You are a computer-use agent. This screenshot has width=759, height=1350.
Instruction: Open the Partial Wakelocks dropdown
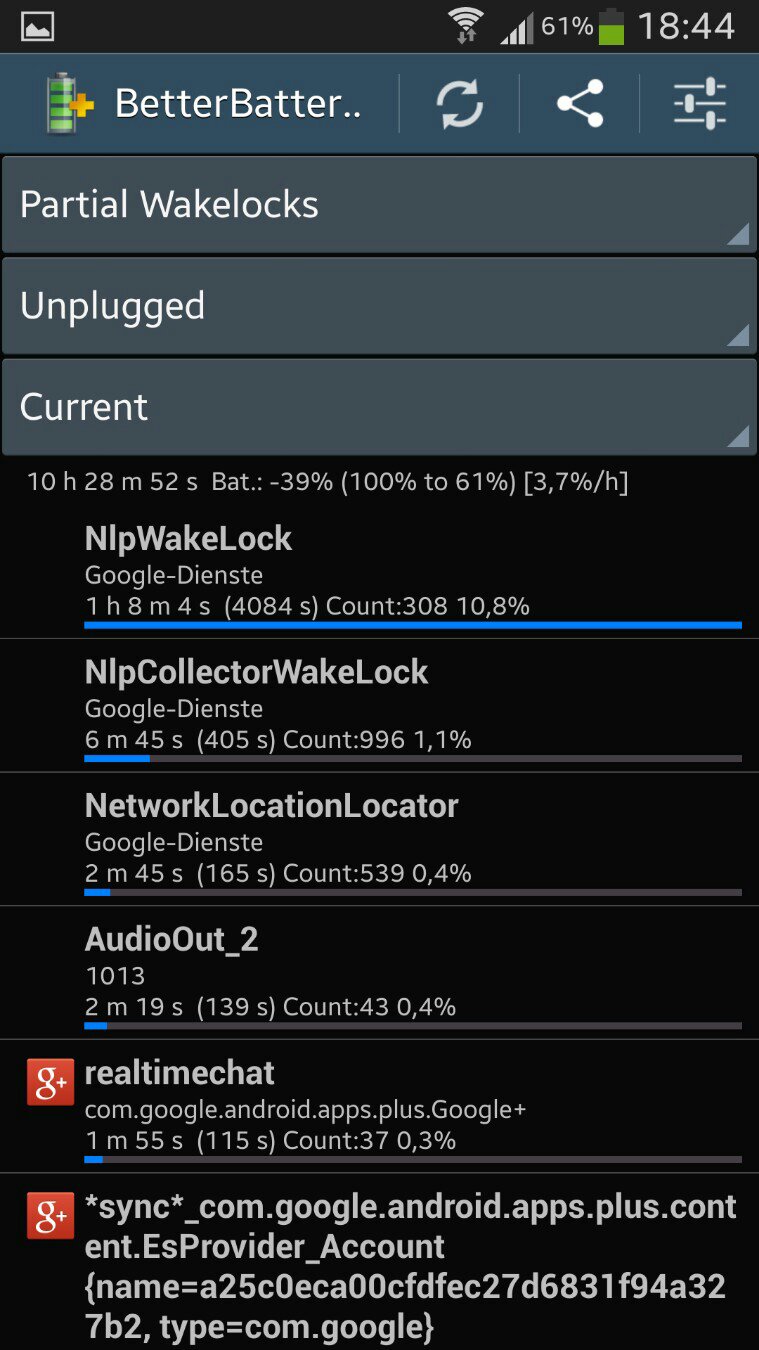point(379,205)
